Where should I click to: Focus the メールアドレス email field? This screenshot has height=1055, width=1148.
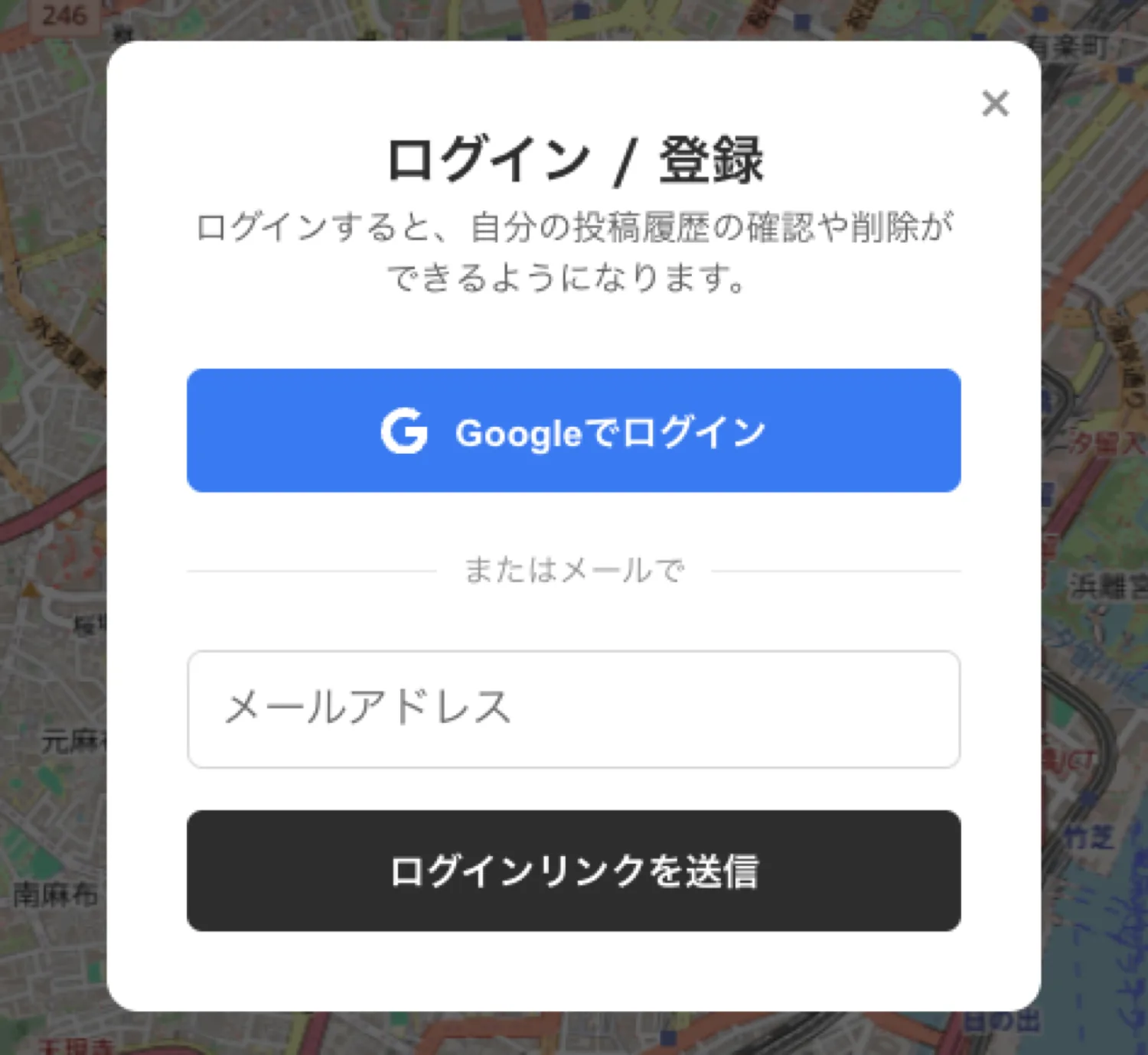(x=573, y=708)
